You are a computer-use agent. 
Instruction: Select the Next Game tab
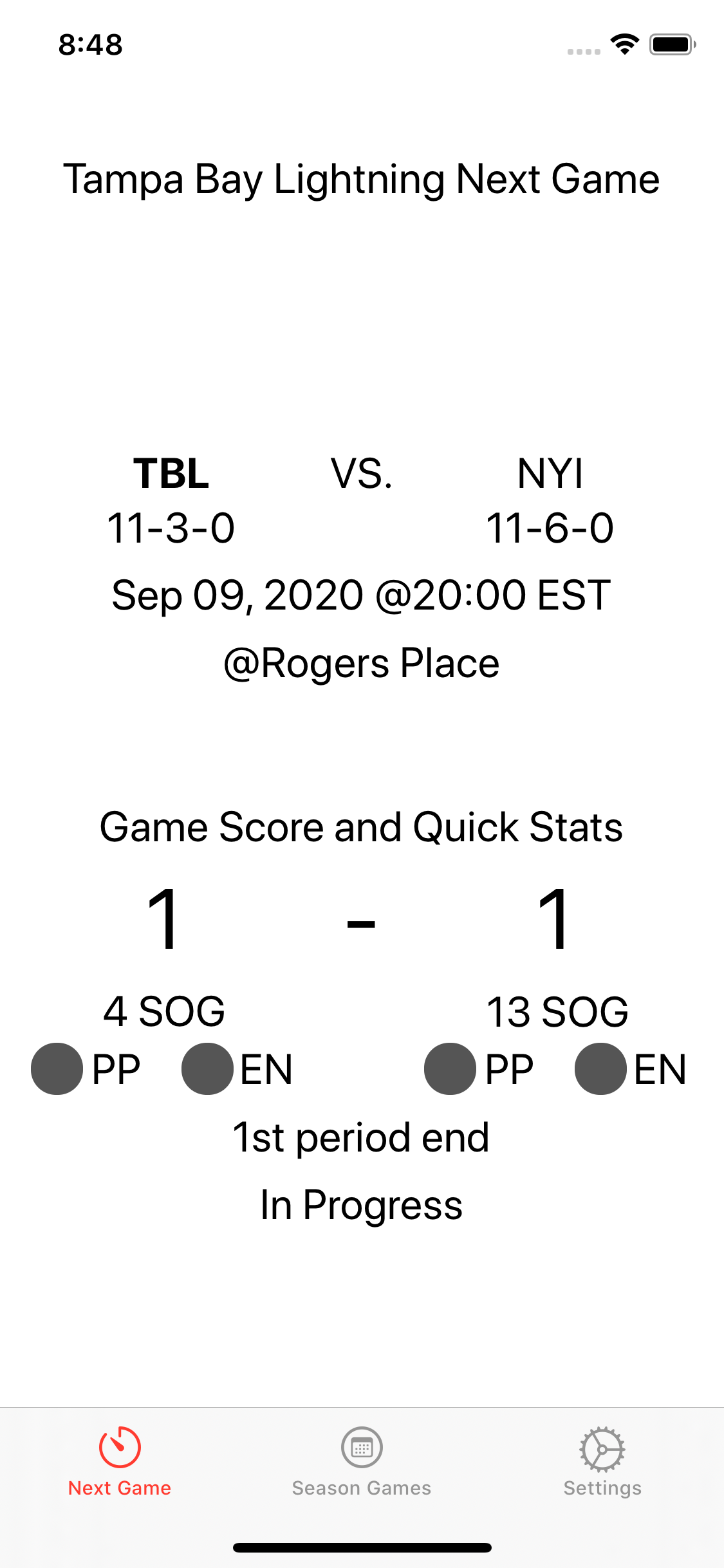click(x=120, y=1461)
